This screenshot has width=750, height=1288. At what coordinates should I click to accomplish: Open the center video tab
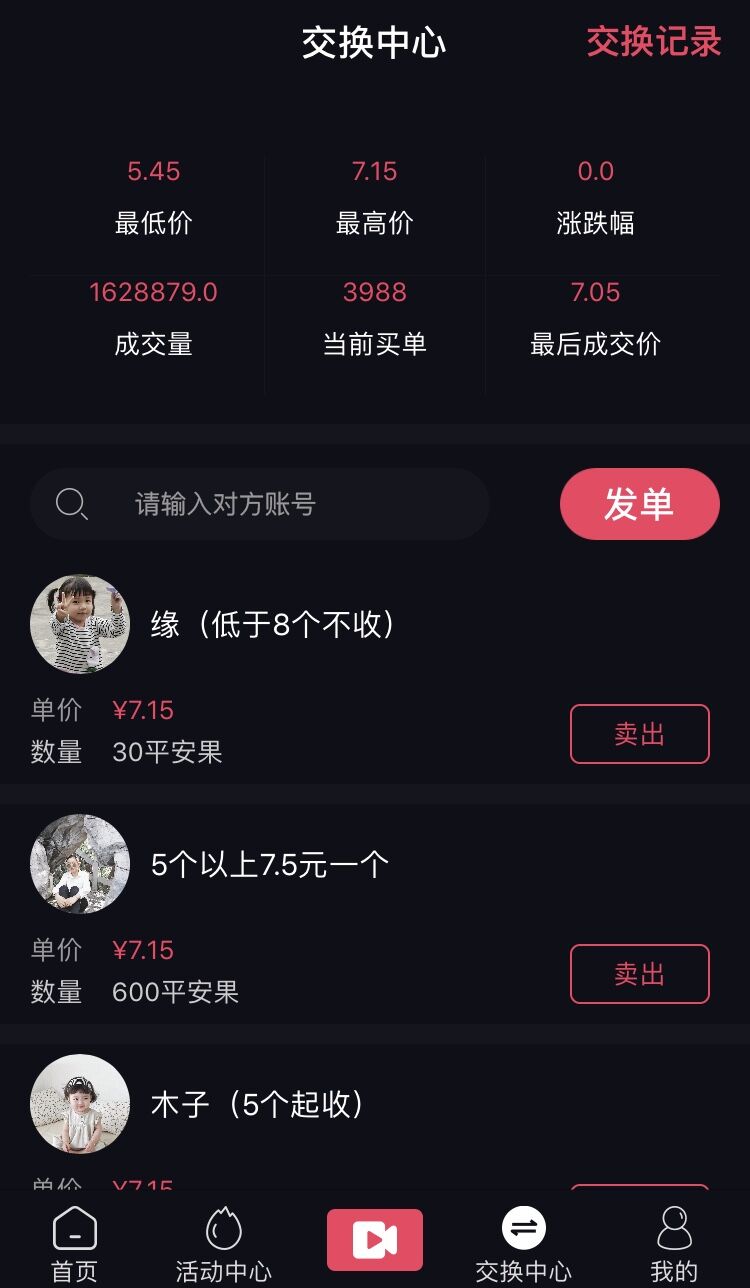pyautogui.click(x=375, y=1240)
